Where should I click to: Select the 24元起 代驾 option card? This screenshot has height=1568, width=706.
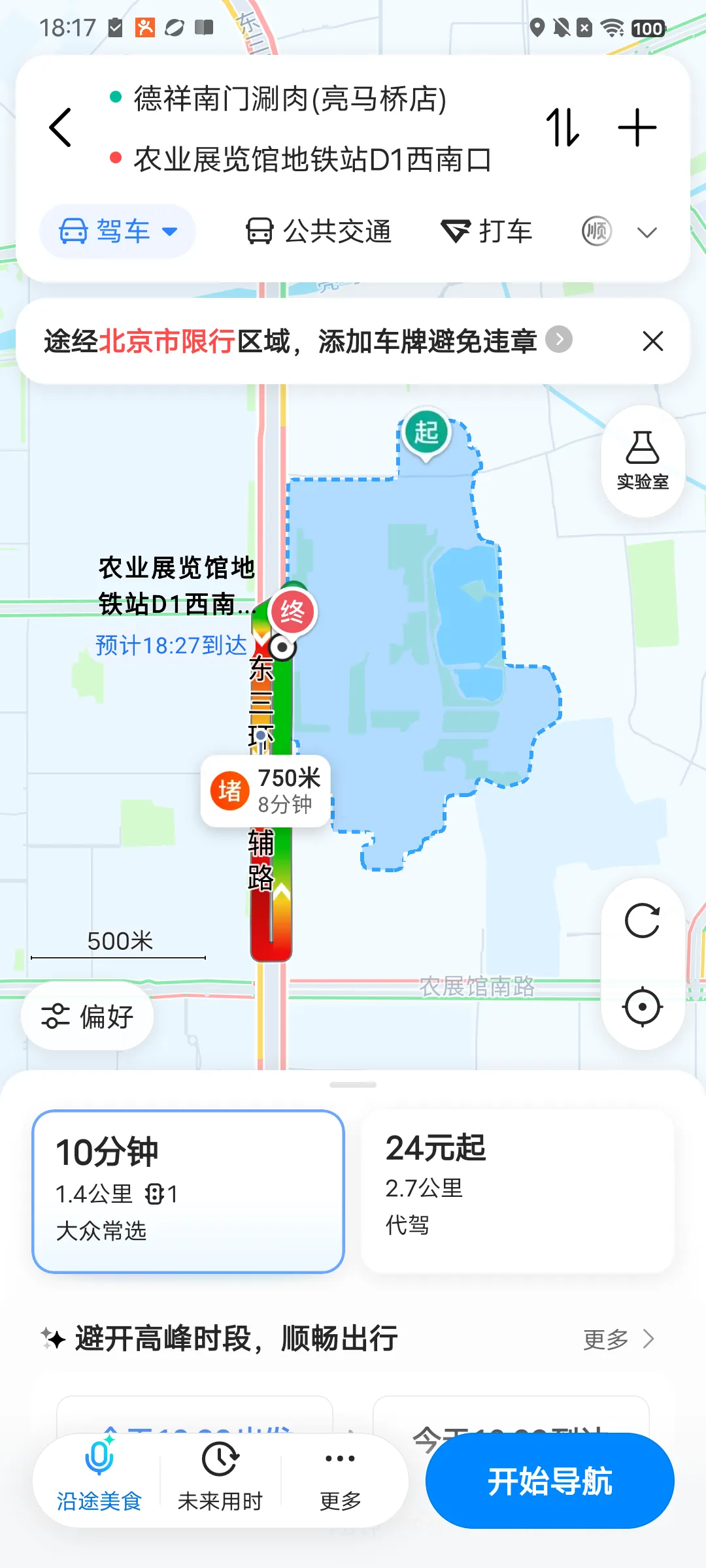(518, 1191)
